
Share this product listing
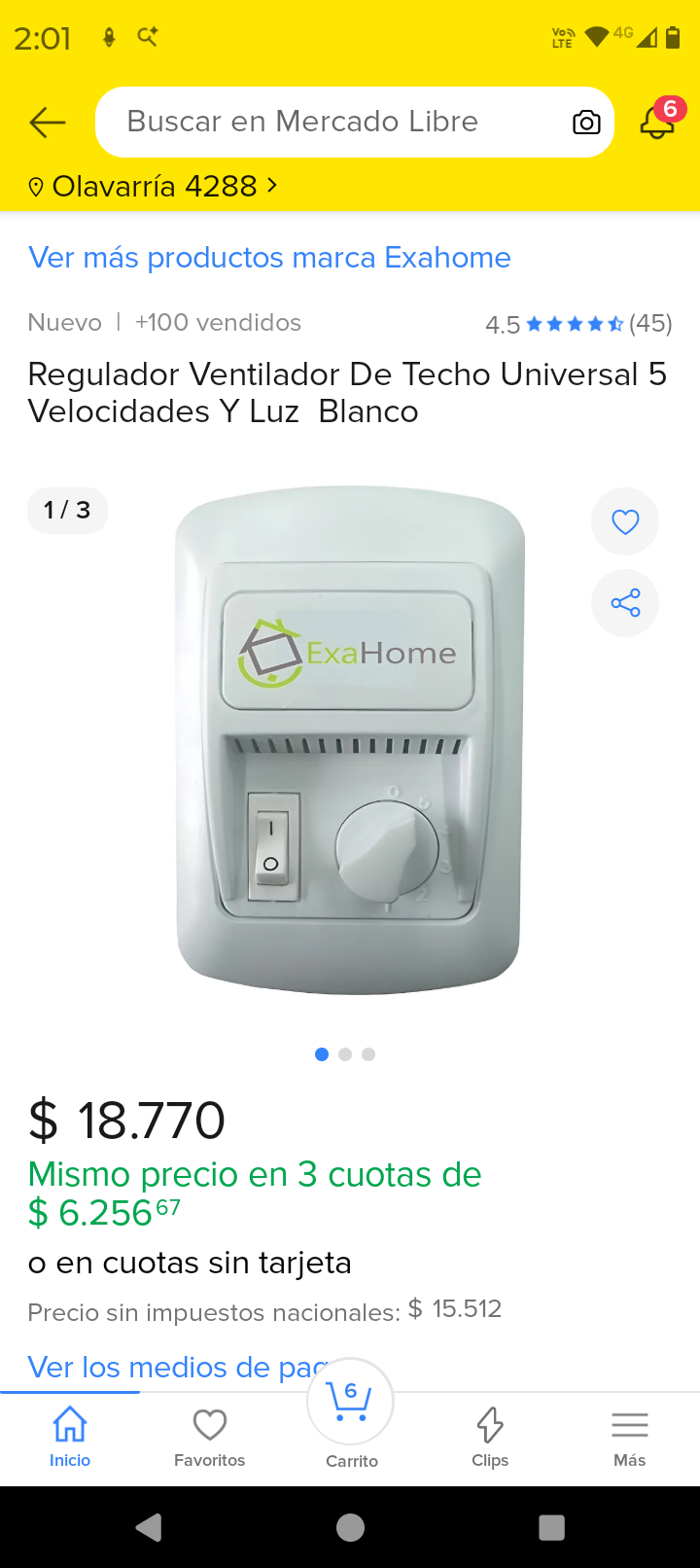pos(625,603)
